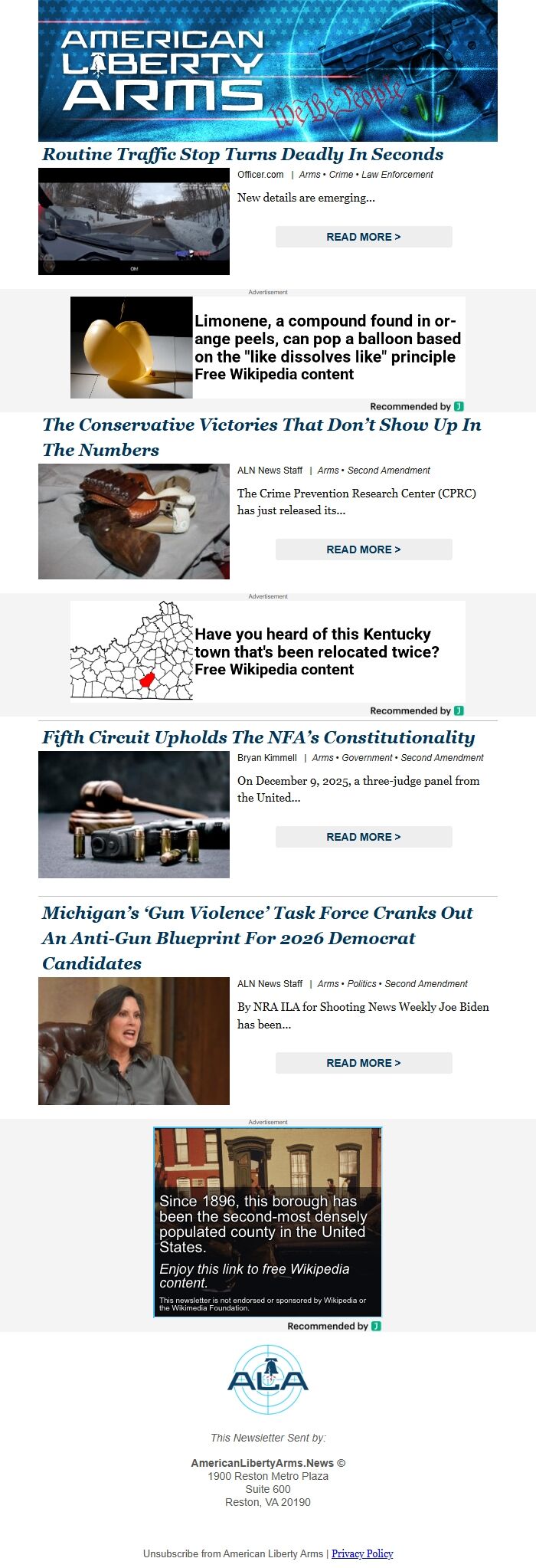Open the Limonene Wikipedia ad
The image size is (536, 1568).
point(268,347)
